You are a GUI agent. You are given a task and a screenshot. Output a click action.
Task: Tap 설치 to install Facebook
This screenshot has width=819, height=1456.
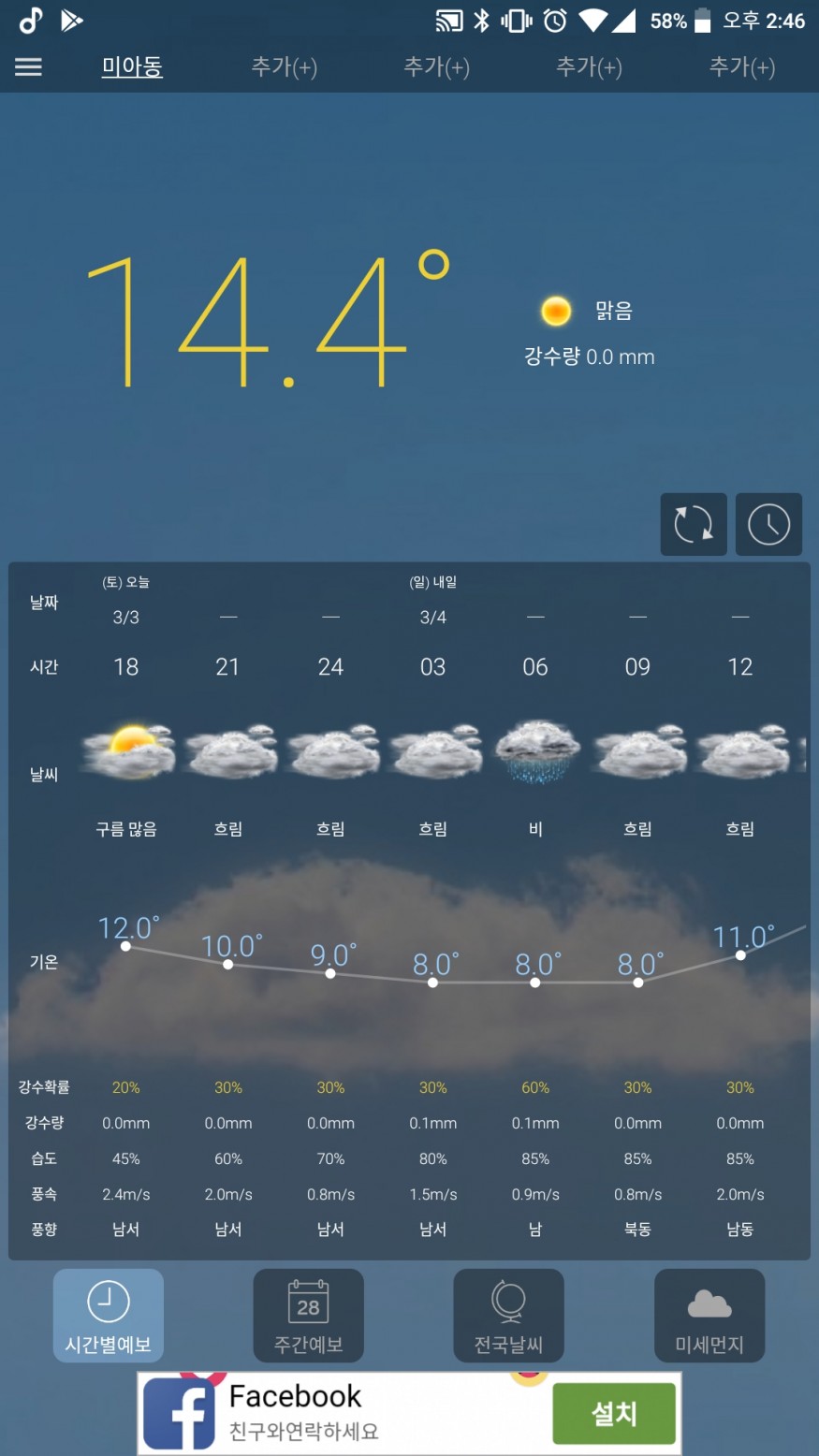click(614, 1413)
